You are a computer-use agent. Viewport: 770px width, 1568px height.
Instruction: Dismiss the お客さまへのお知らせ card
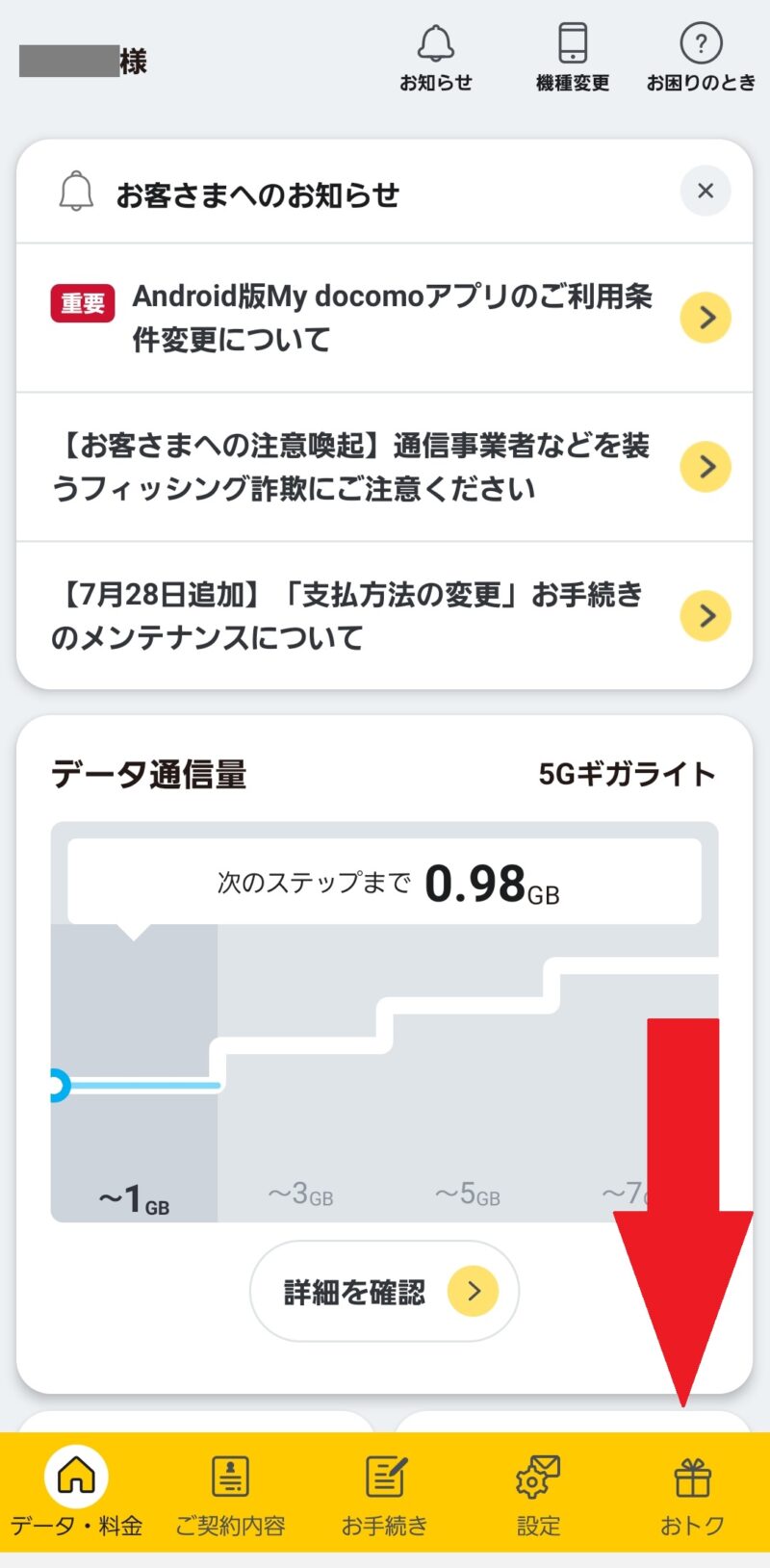[706, 191]
